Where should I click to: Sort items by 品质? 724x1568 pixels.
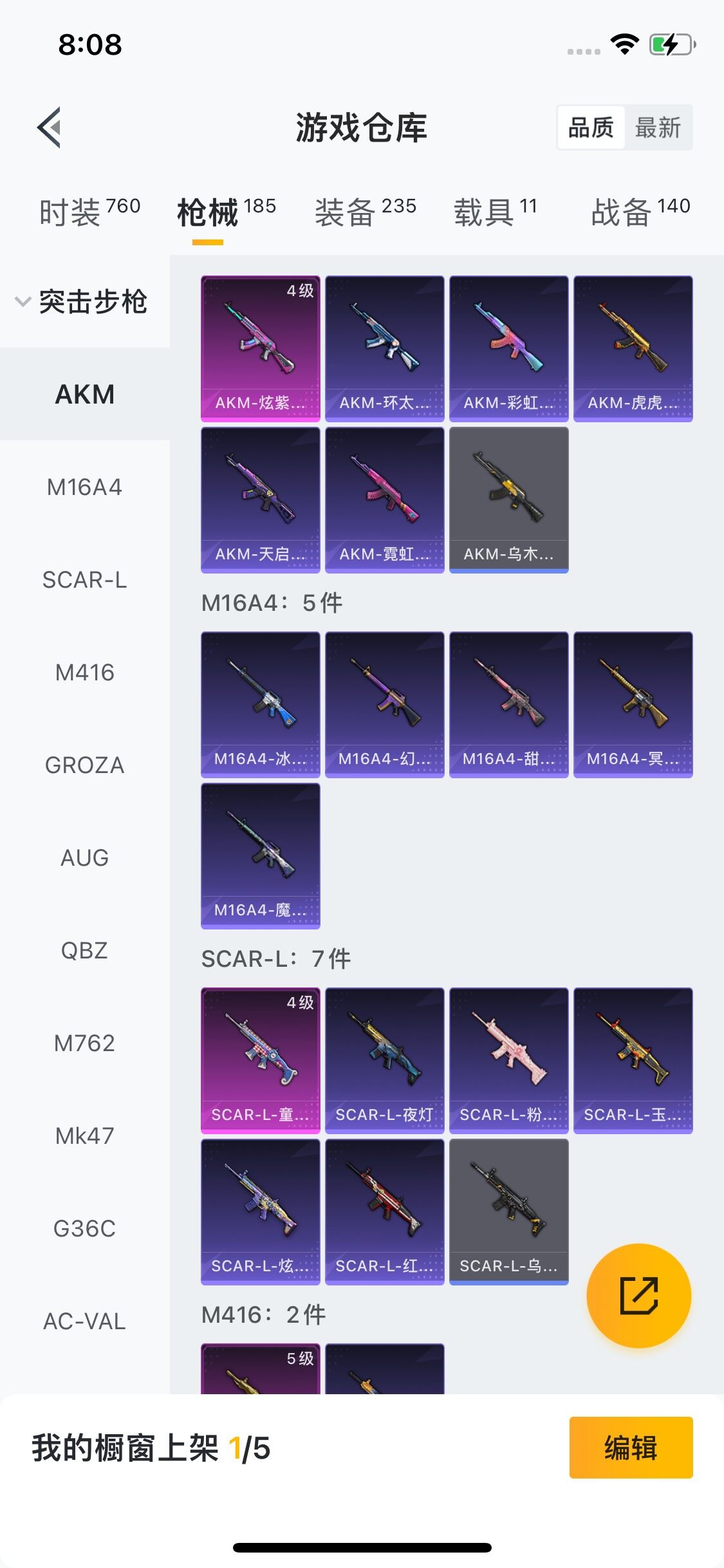[x=591, y=127]
